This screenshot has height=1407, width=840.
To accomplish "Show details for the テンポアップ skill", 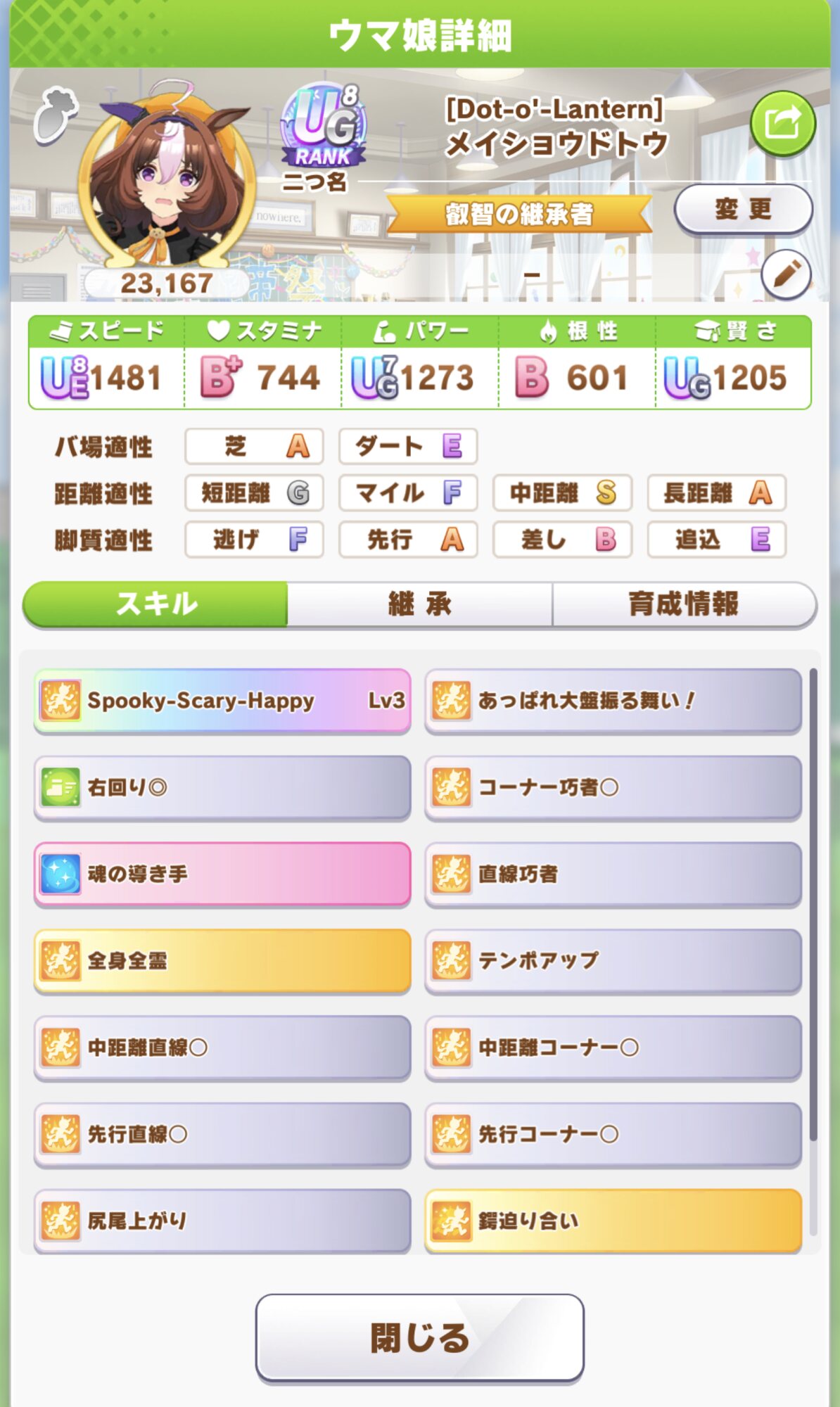I will 613,961.
